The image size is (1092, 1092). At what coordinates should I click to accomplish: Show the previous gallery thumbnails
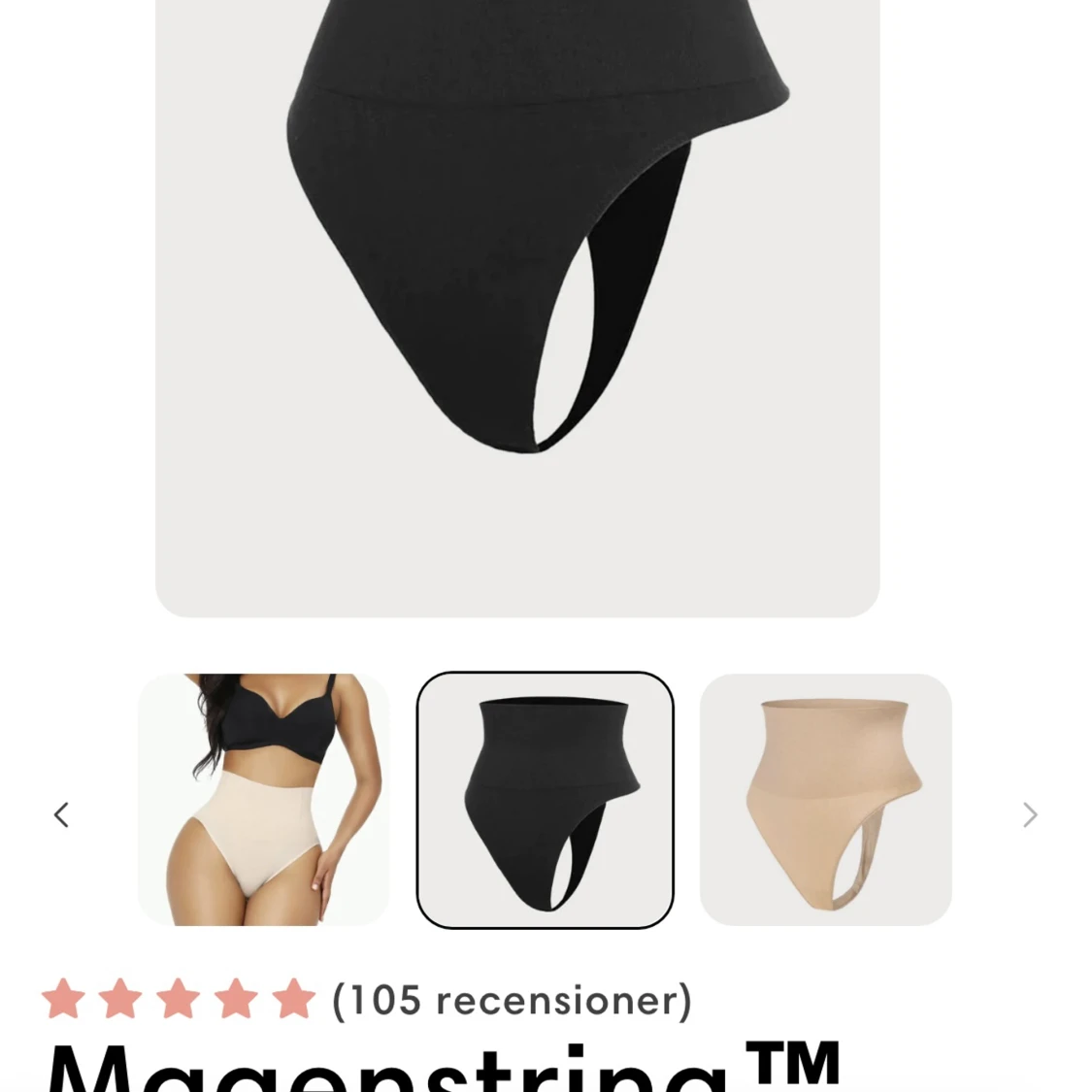pos(61,814)
